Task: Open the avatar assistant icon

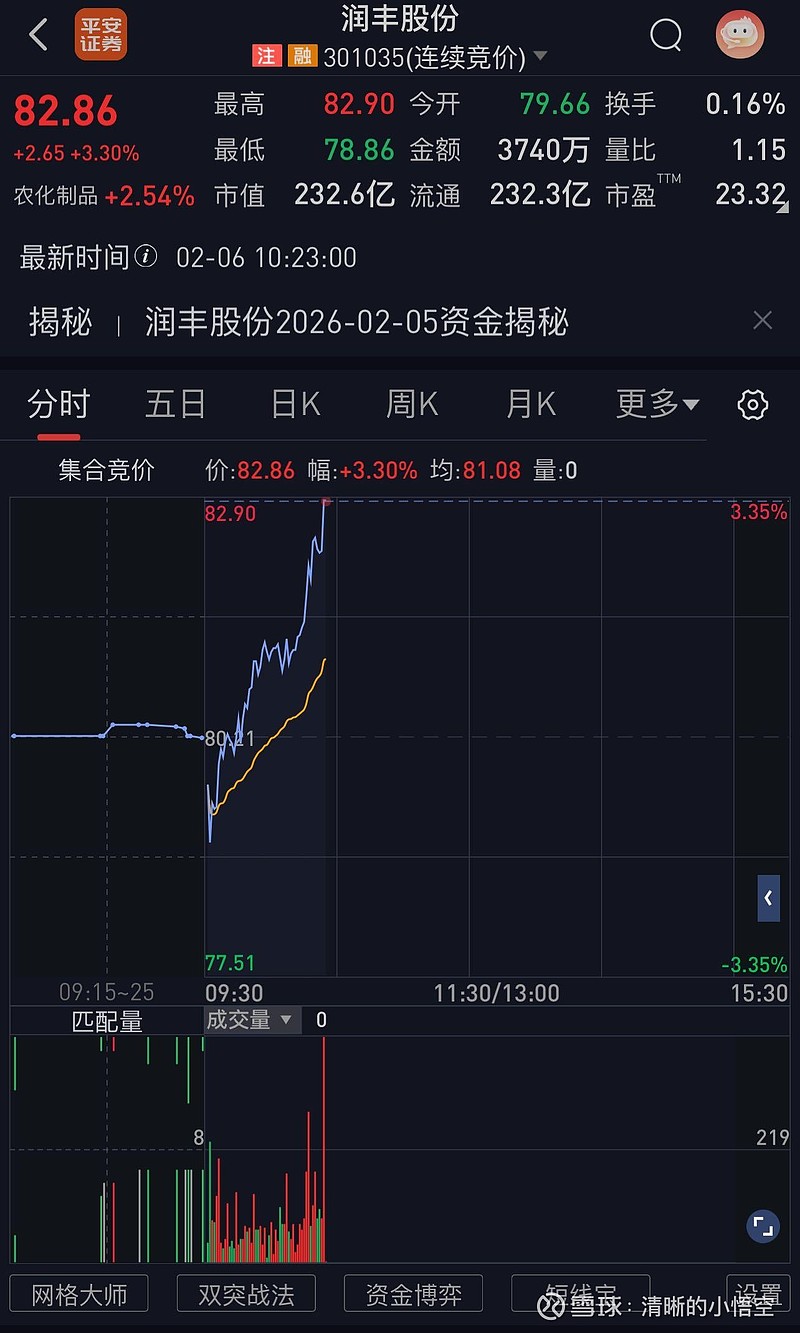Action: pyautogui.click(x=740, y=35)
